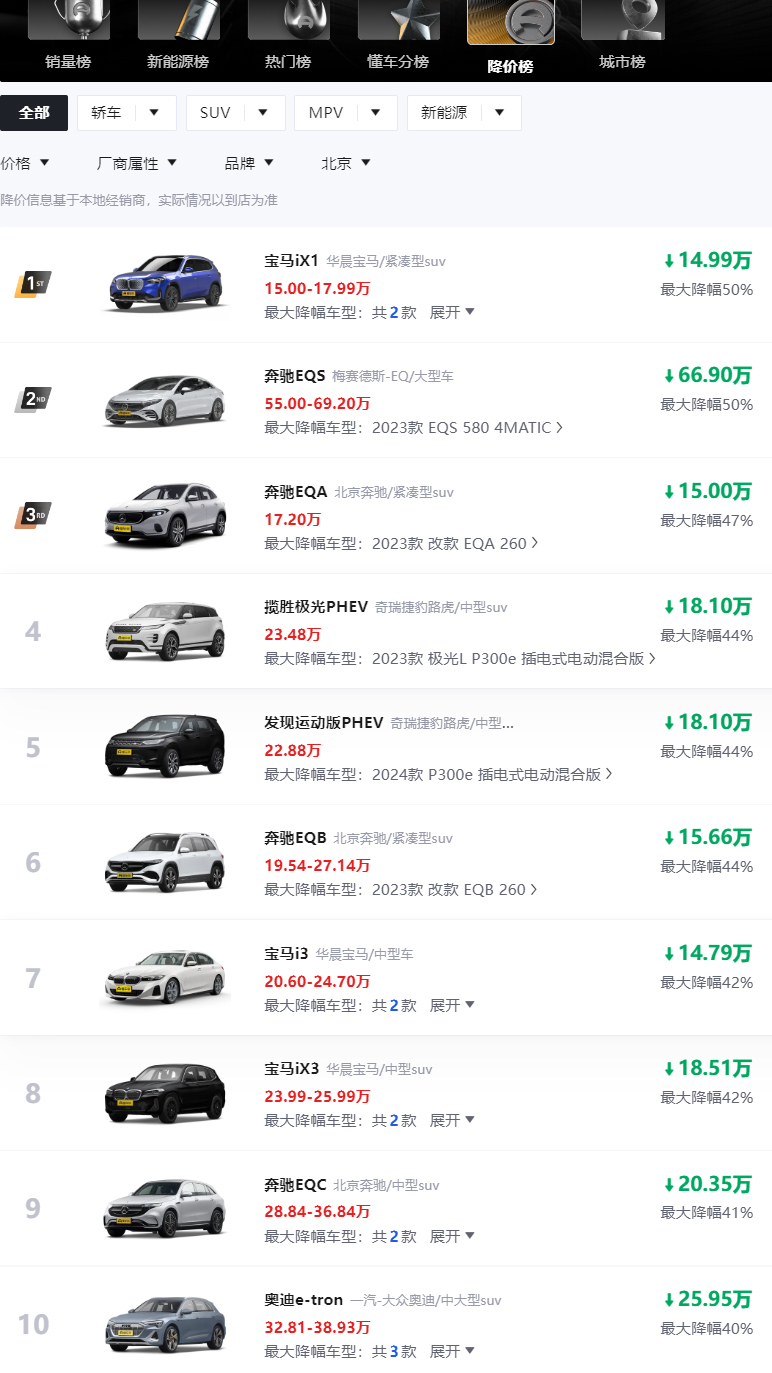Open the 厂商属性 filter
Screen dimensions: 772x1373
click(137, 163)
